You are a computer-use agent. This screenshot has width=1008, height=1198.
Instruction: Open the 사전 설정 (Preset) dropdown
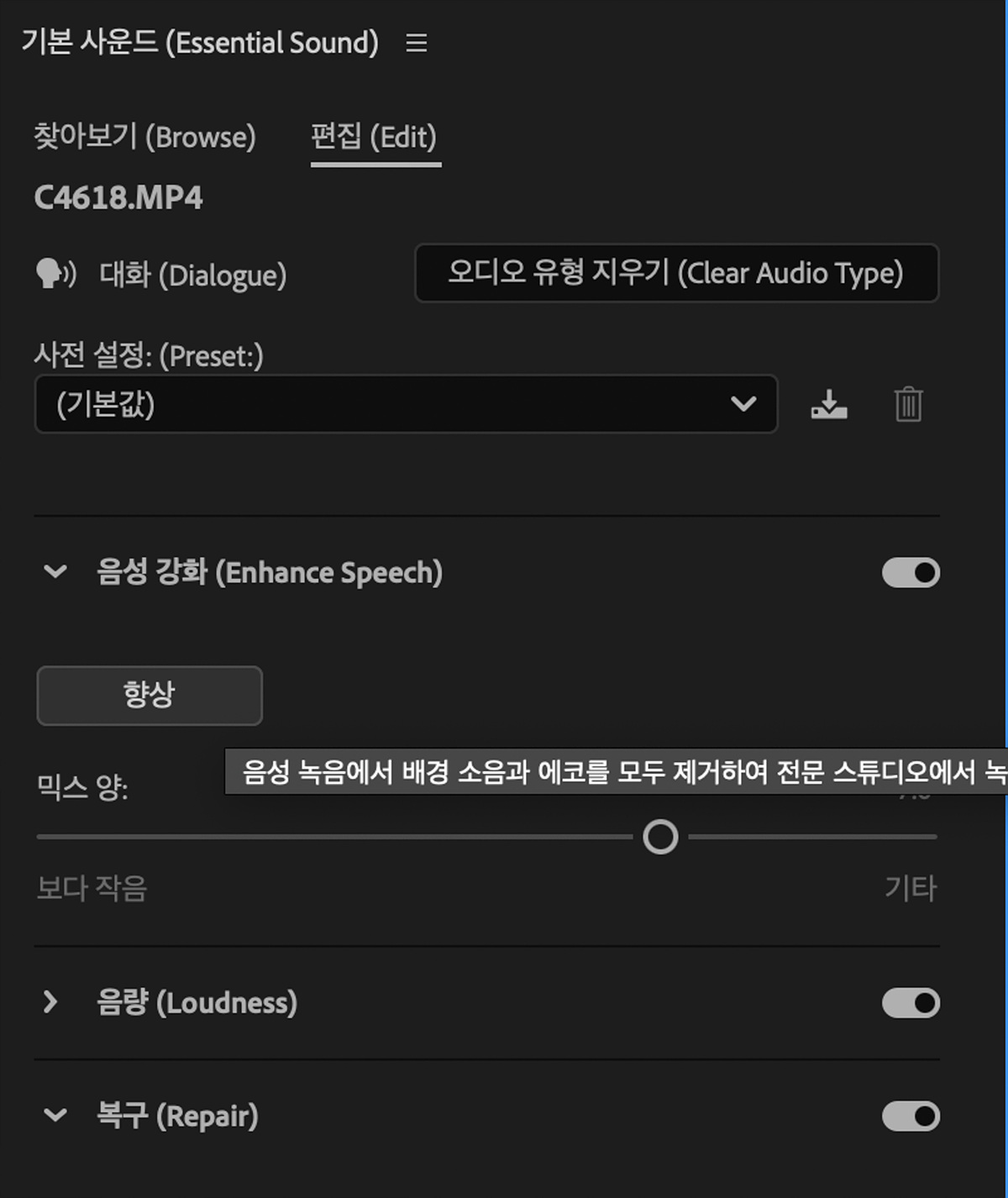406,404
